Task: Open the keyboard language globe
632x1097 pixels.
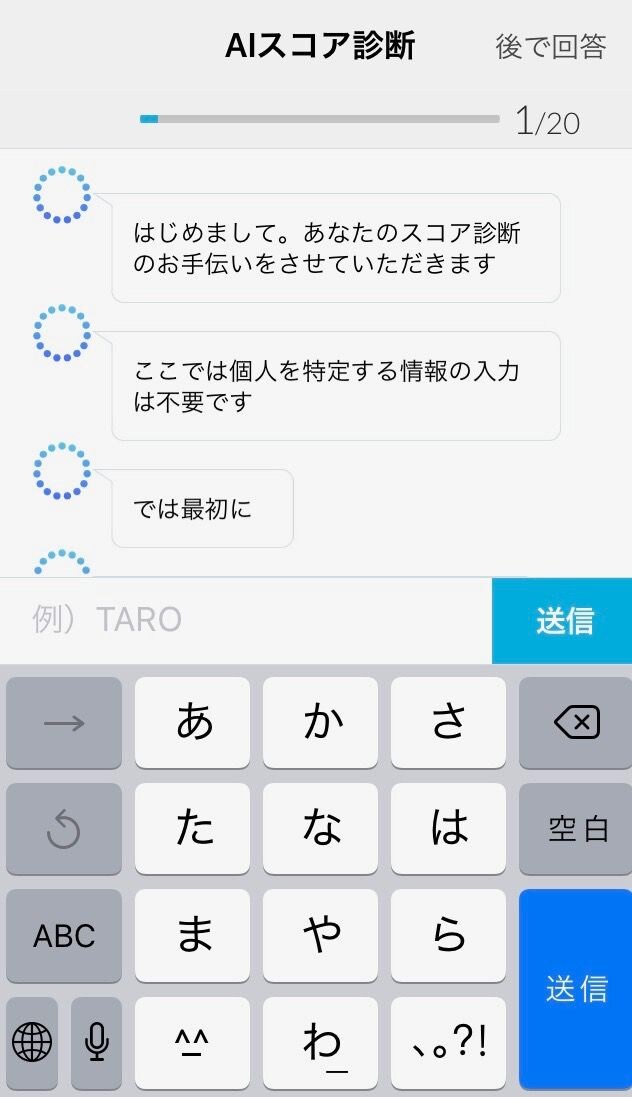Action: pyautogui.click(x=32, y=1043)
